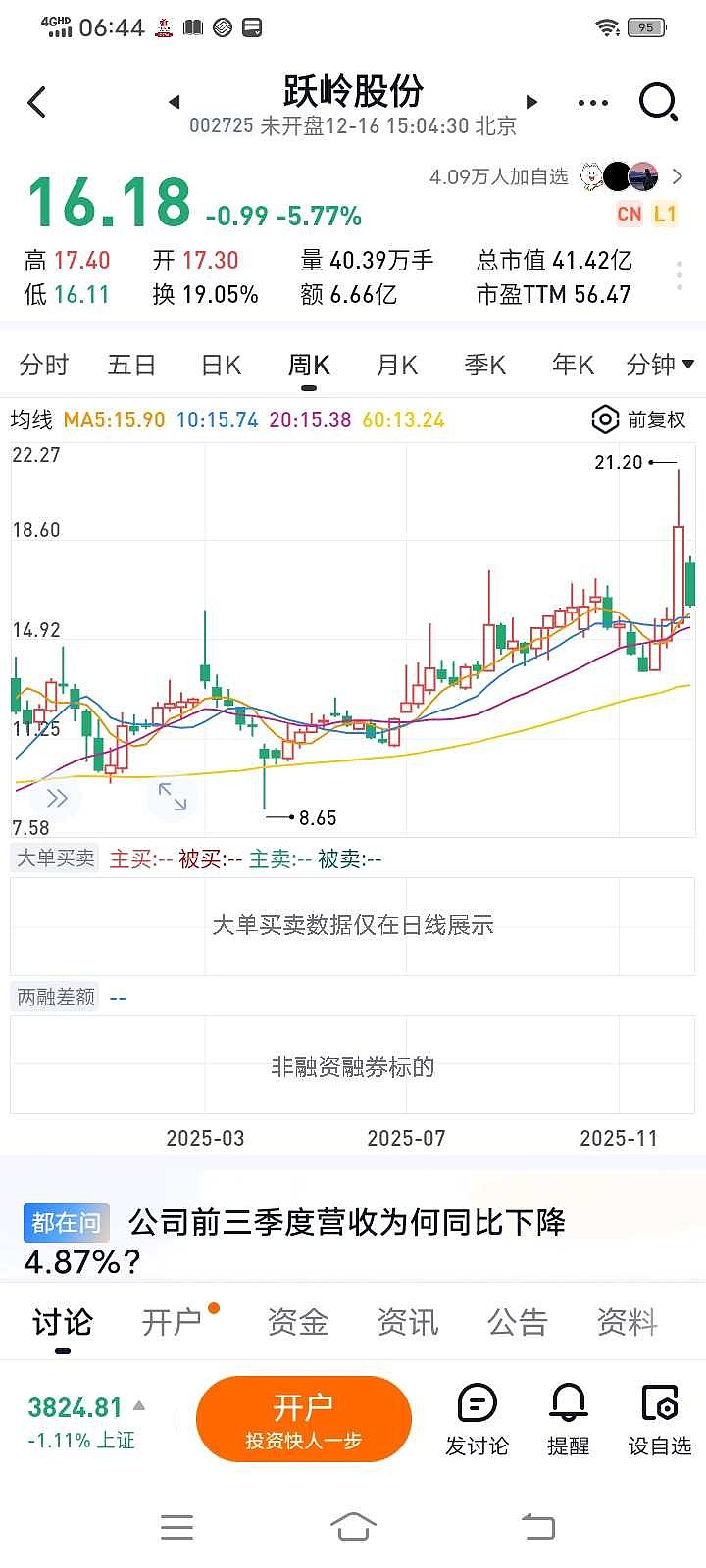
Task: Tap the 发讨论 post discussion icon
Action: tap(477, 1416)
